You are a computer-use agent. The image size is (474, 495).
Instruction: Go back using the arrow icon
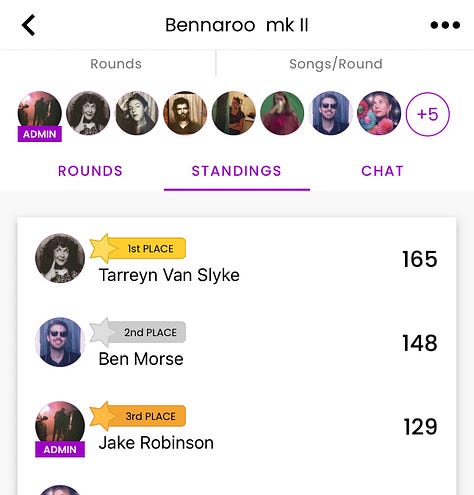click(x=29, y=25)
